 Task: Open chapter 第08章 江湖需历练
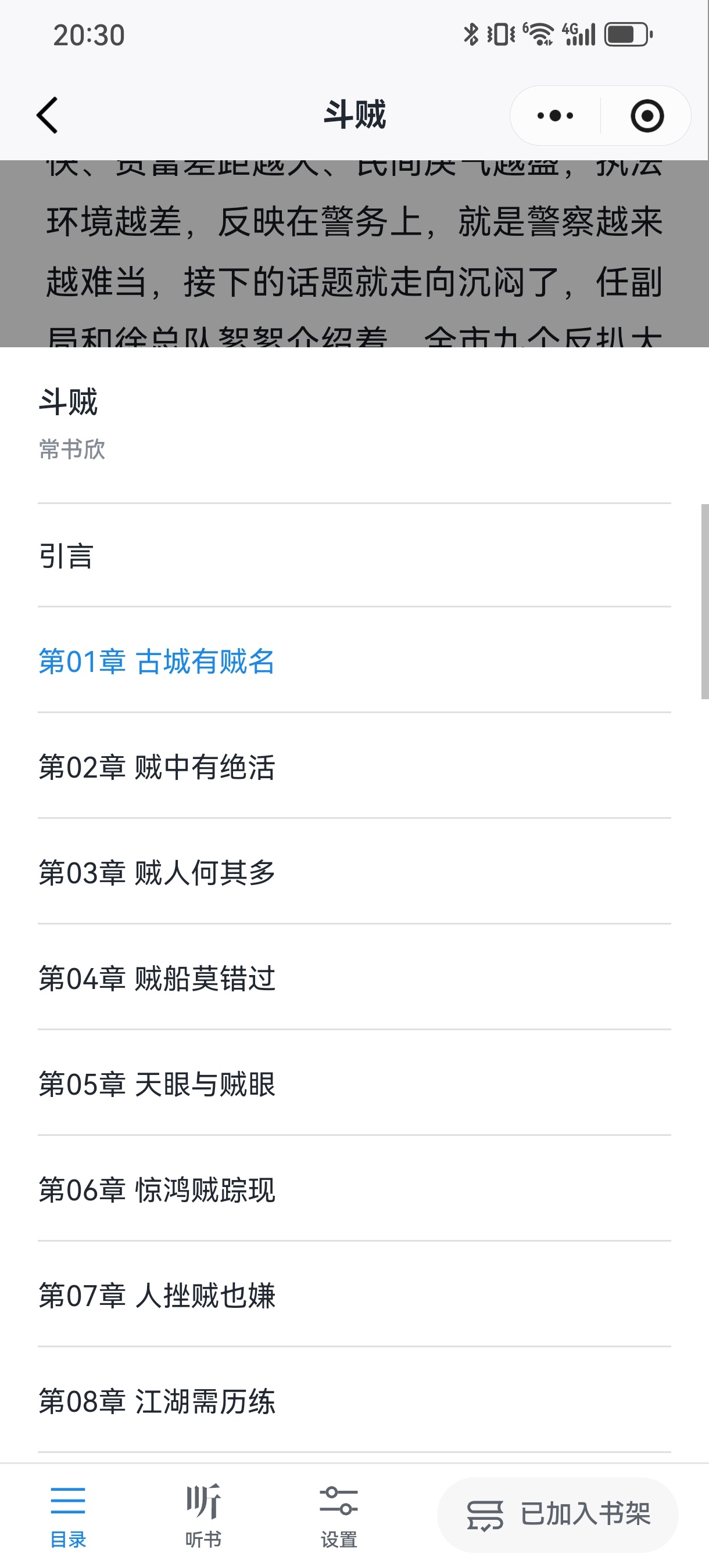(157, 1400)
